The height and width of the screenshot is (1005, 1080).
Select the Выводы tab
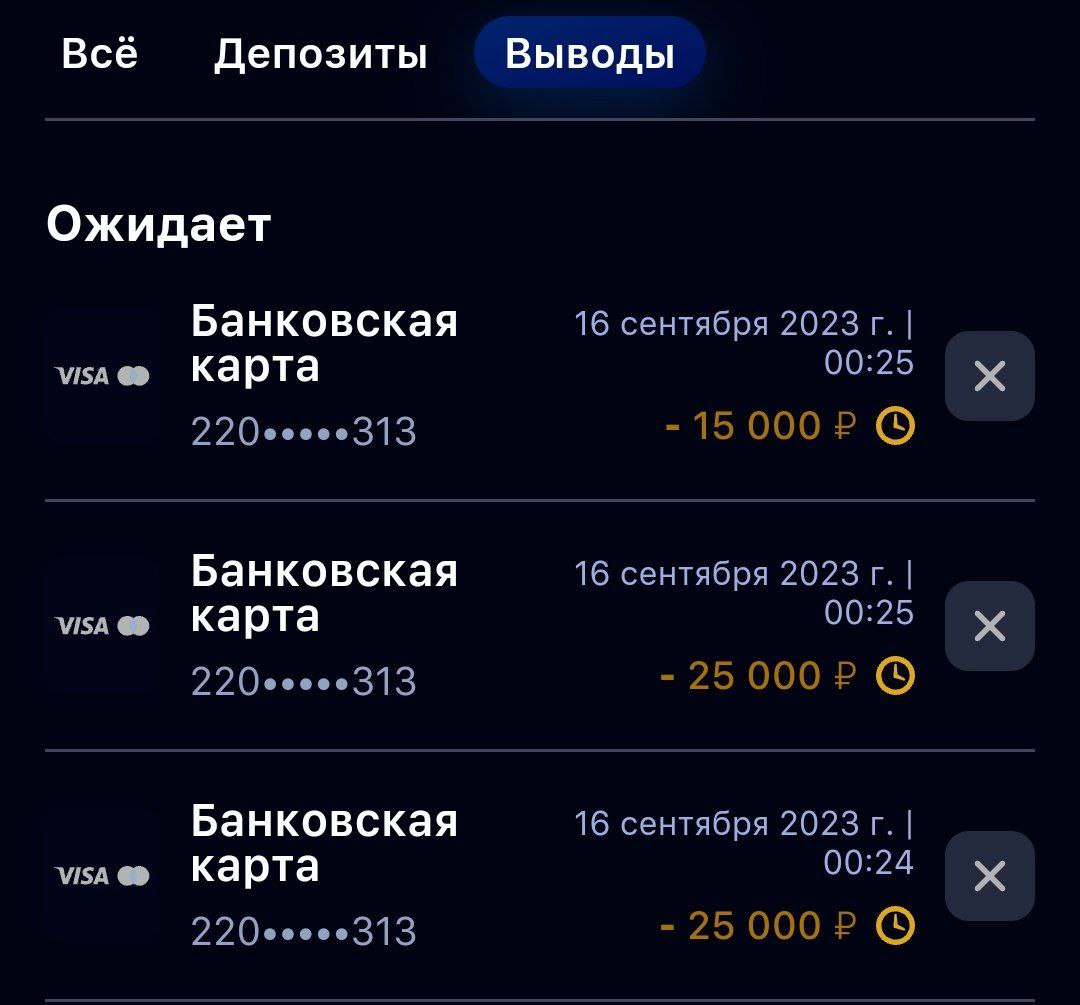pos(589,53)
